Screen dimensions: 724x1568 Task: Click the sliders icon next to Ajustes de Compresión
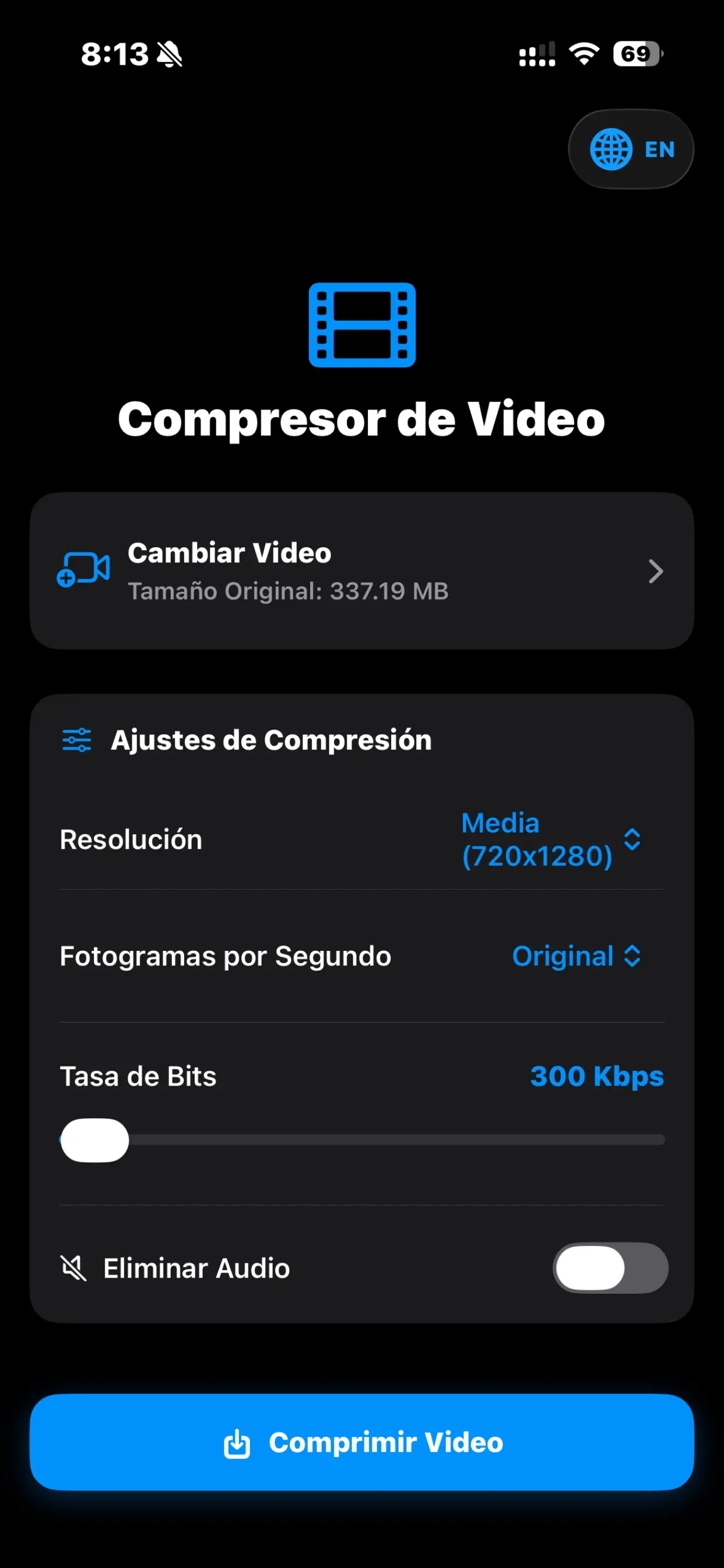coord(75,740)
